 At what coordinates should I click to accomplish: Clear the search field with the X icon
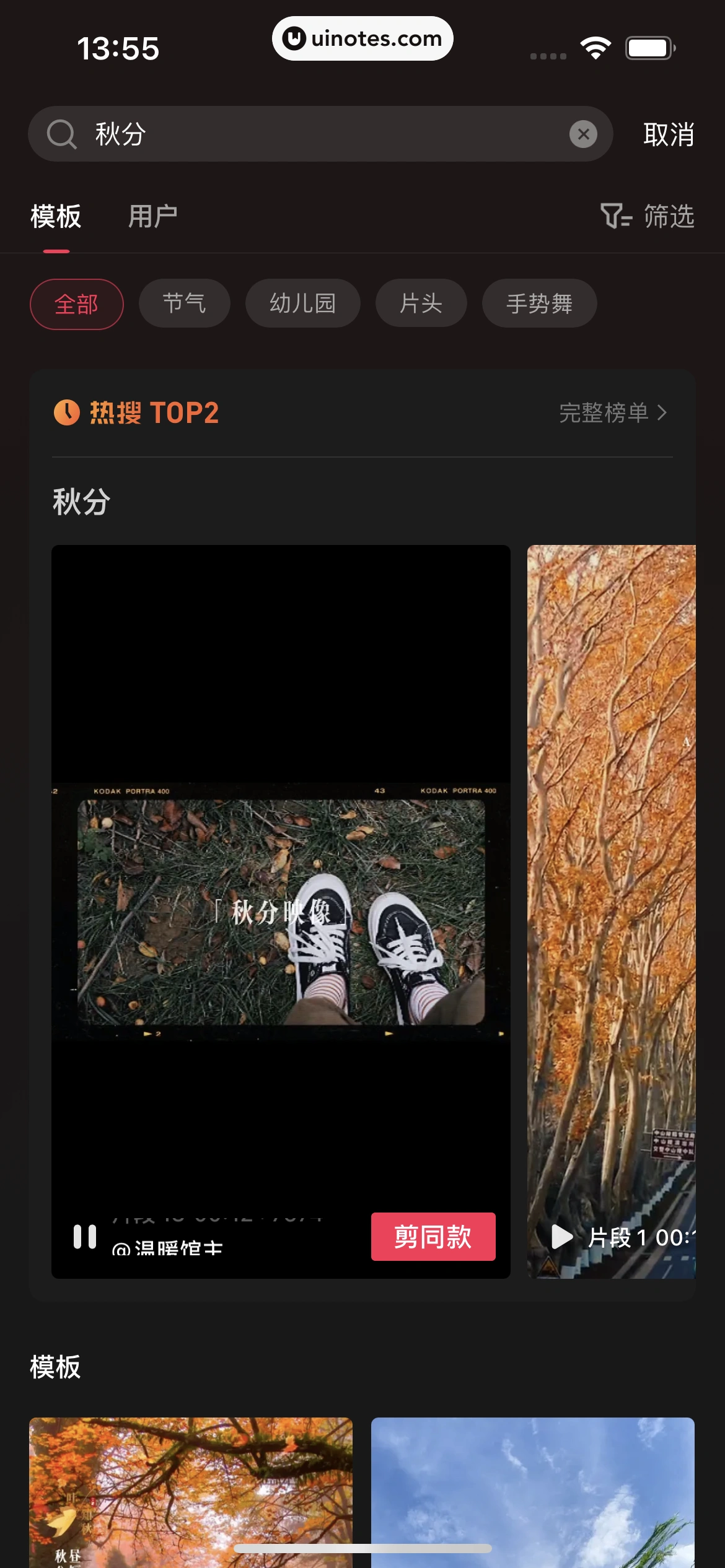[x=581, y=133]
